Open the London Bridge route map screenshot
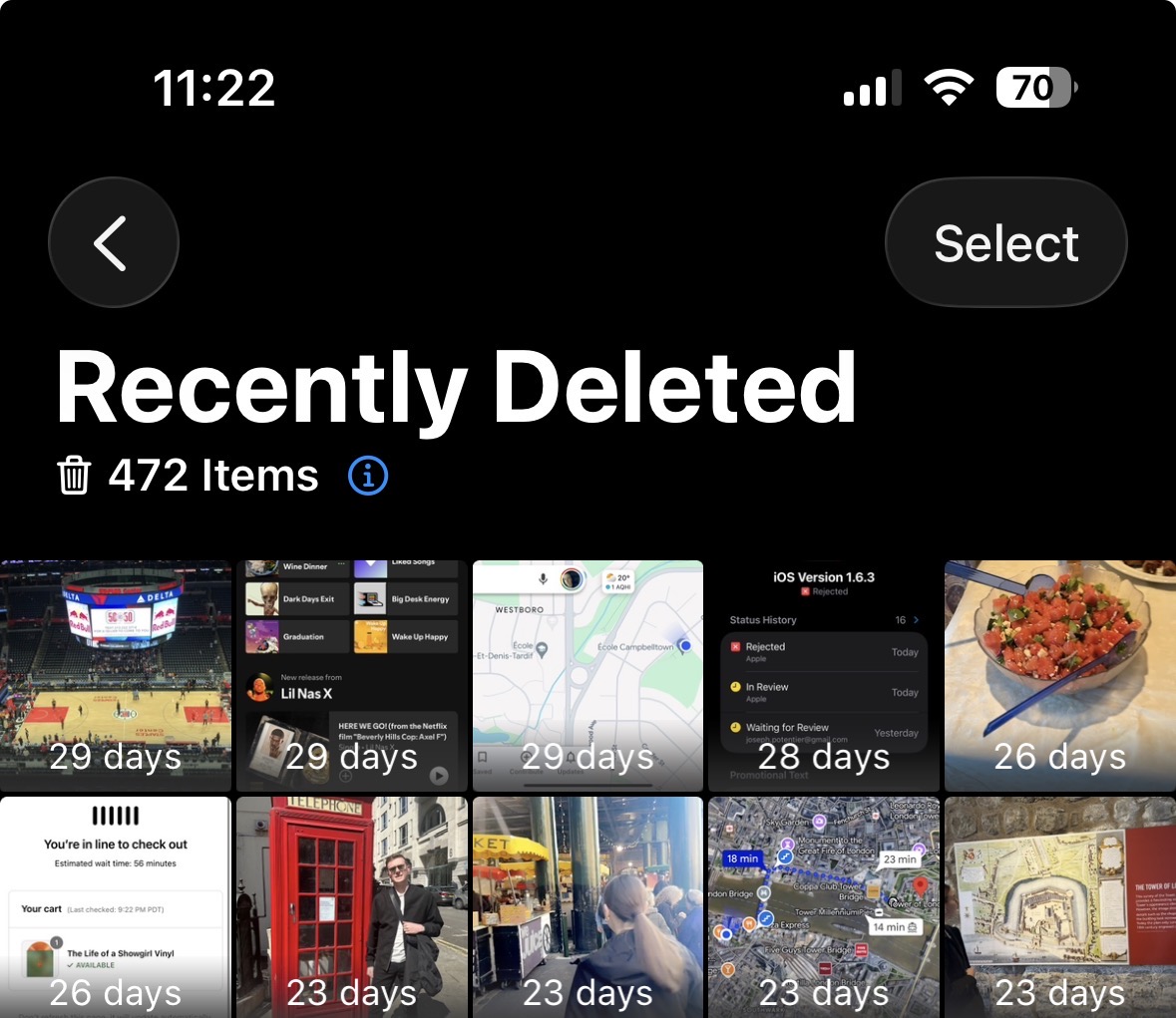This screenshot has width=1176, height=1018. 824,905
